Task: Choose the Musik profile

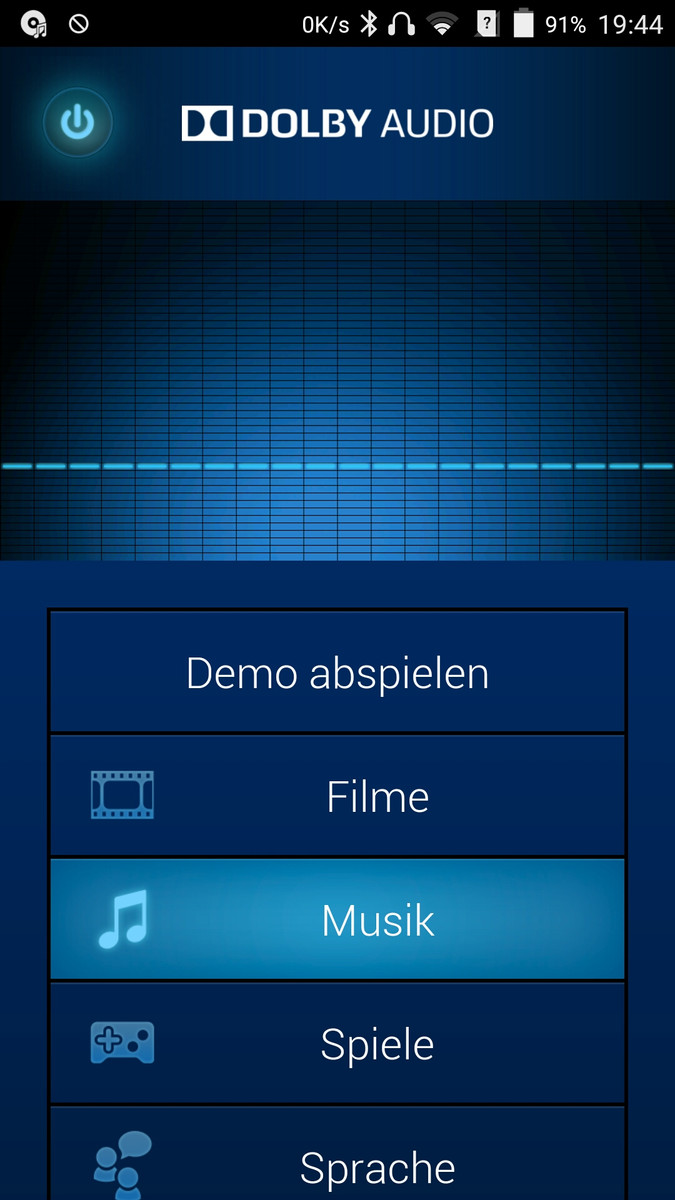Action: point(337,920)
